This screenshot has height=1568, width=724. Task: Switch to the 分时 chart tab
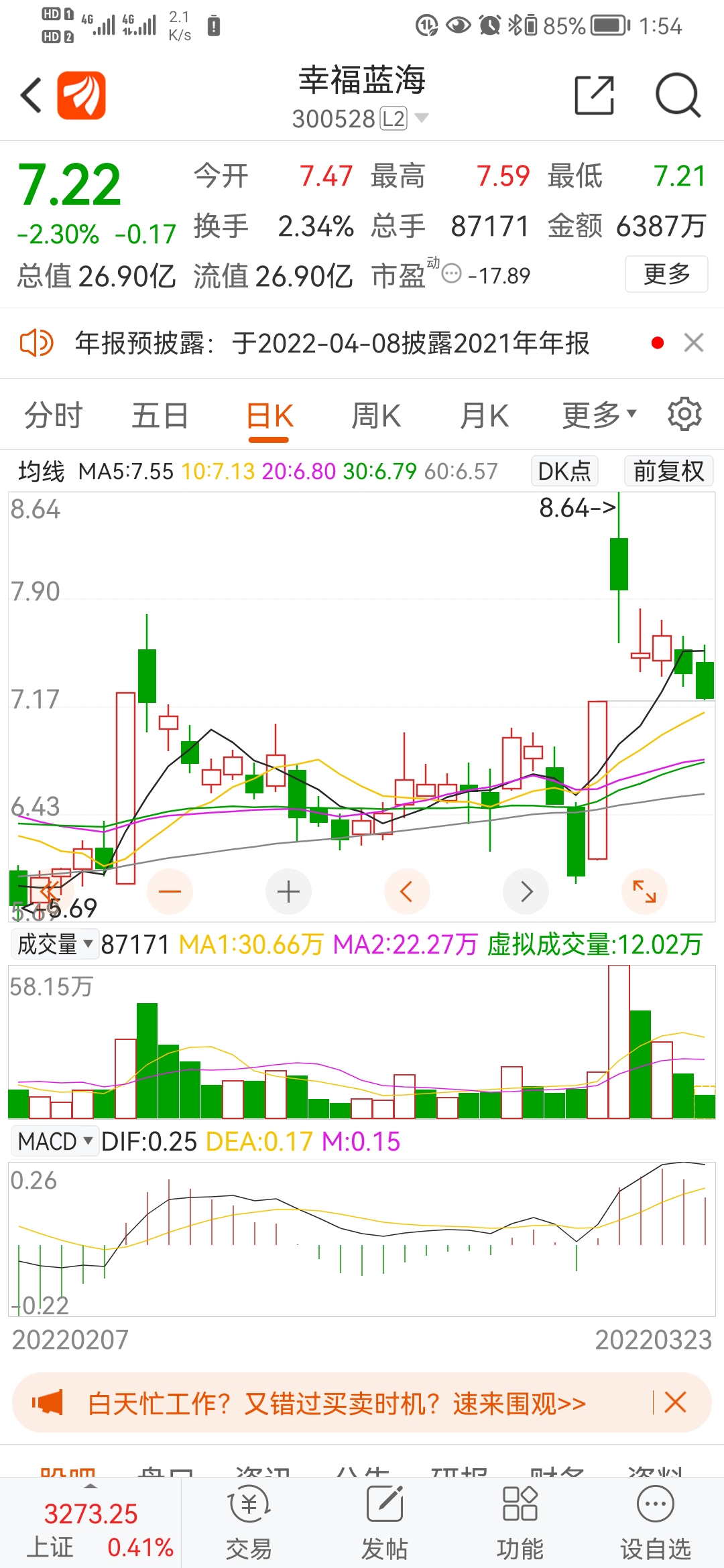pos(53,415)
